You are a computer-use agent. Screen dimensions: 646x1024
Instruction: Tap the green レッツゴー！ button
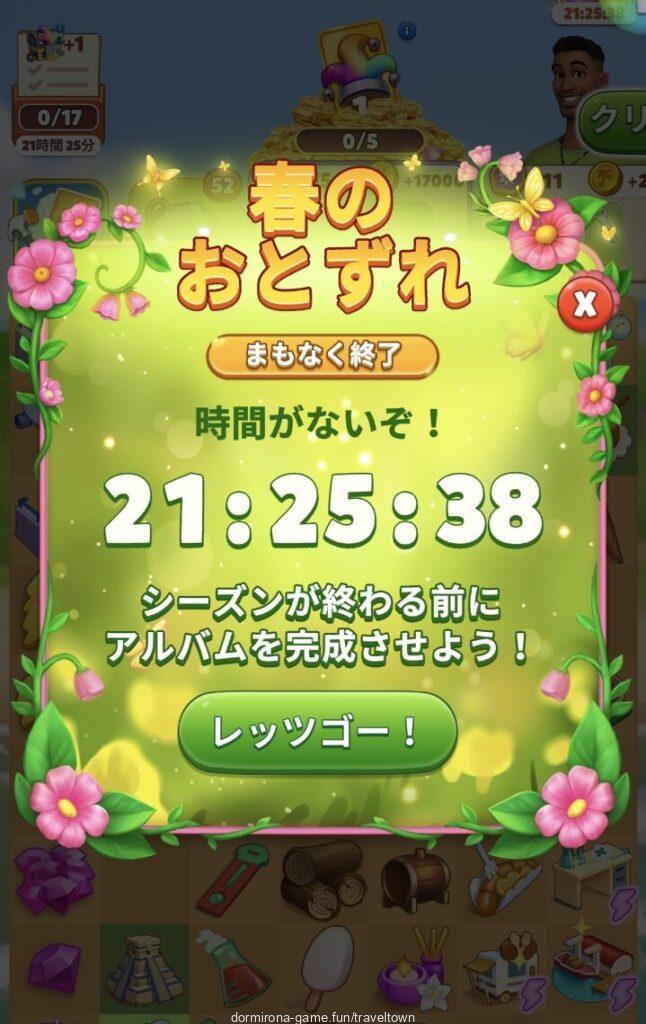pos(317,732)
